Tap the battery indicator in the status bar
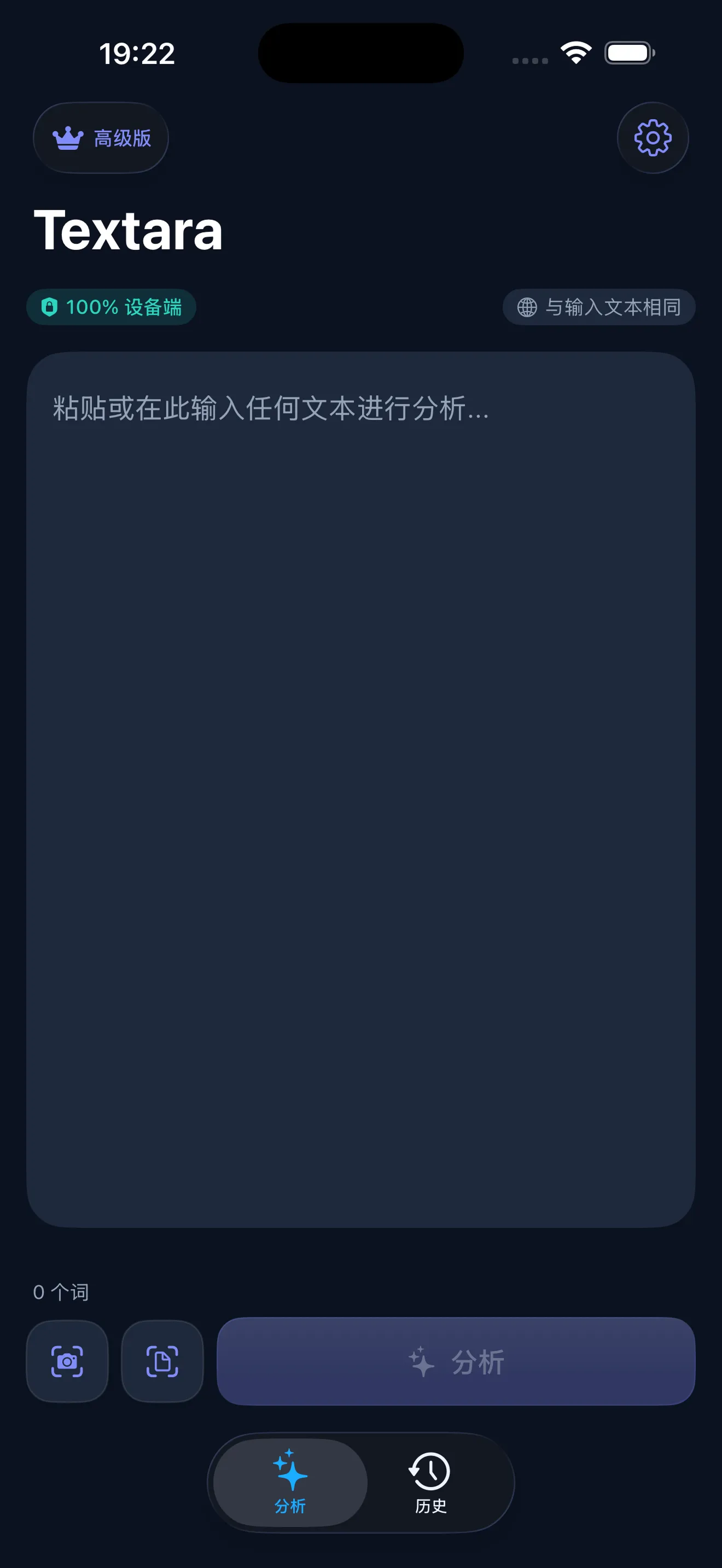 [x=629, y=54]
